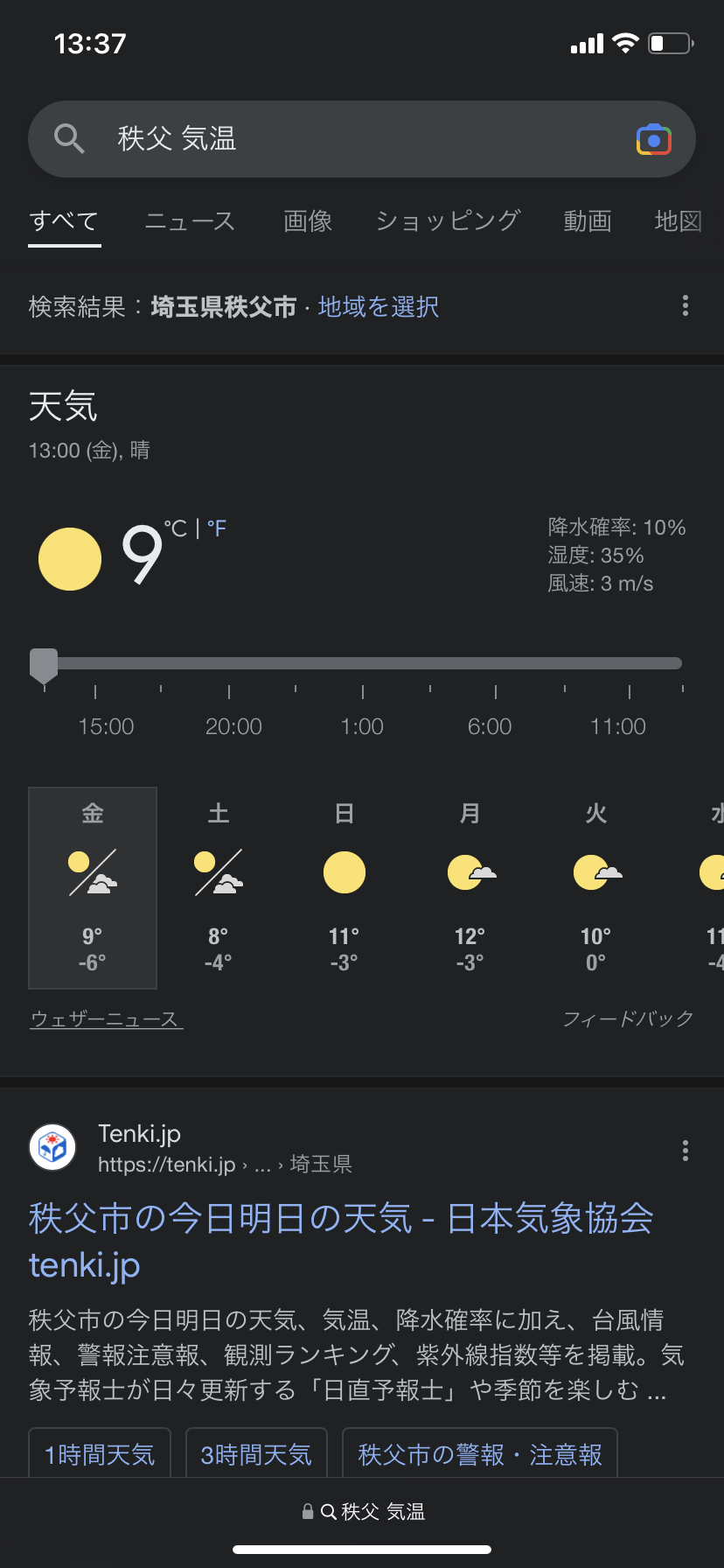
Task: Open the 秩父市の警報・注意報 chip
Action: point(480,1453)
